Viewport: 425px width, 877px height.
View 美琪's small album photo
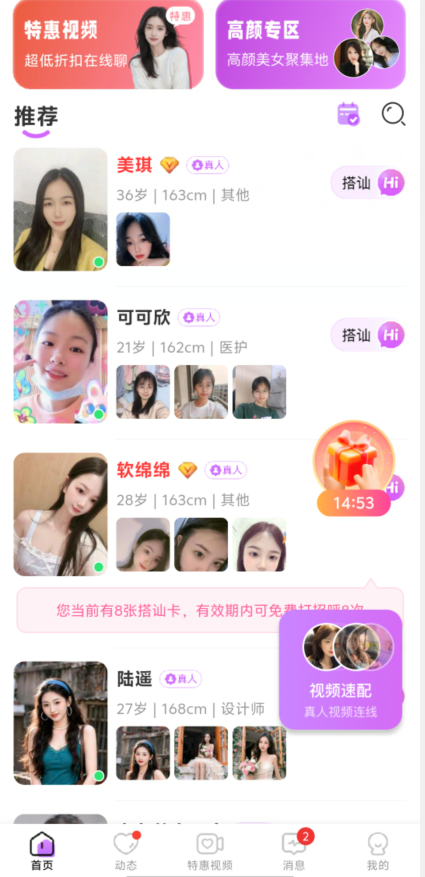143,239
